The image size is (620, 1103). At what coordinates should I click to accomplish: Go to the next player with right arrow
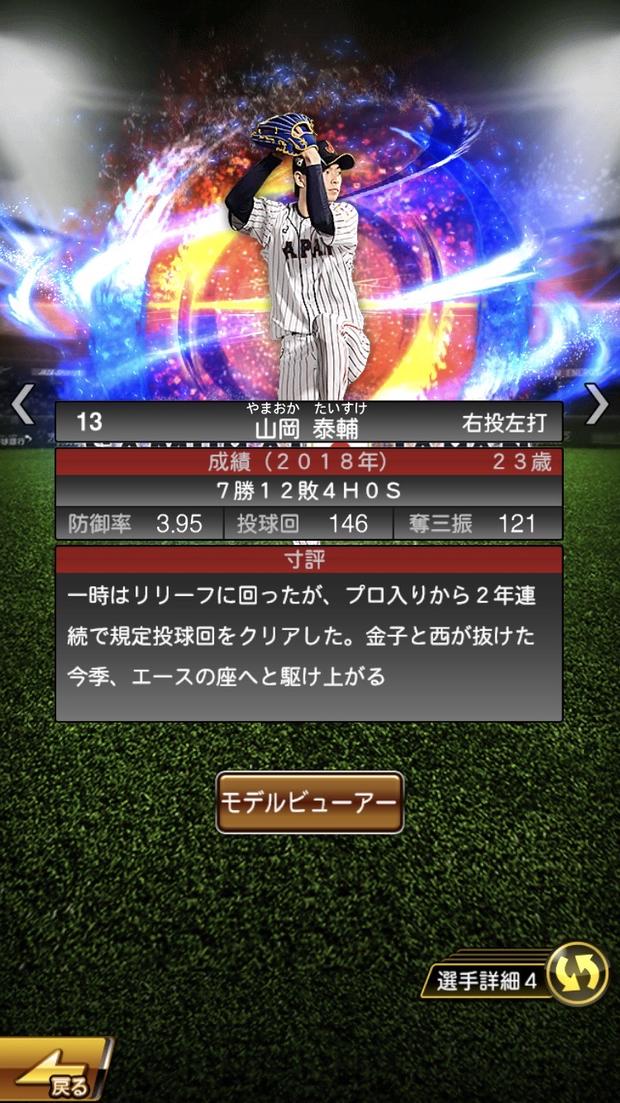(x=597, y=404)
